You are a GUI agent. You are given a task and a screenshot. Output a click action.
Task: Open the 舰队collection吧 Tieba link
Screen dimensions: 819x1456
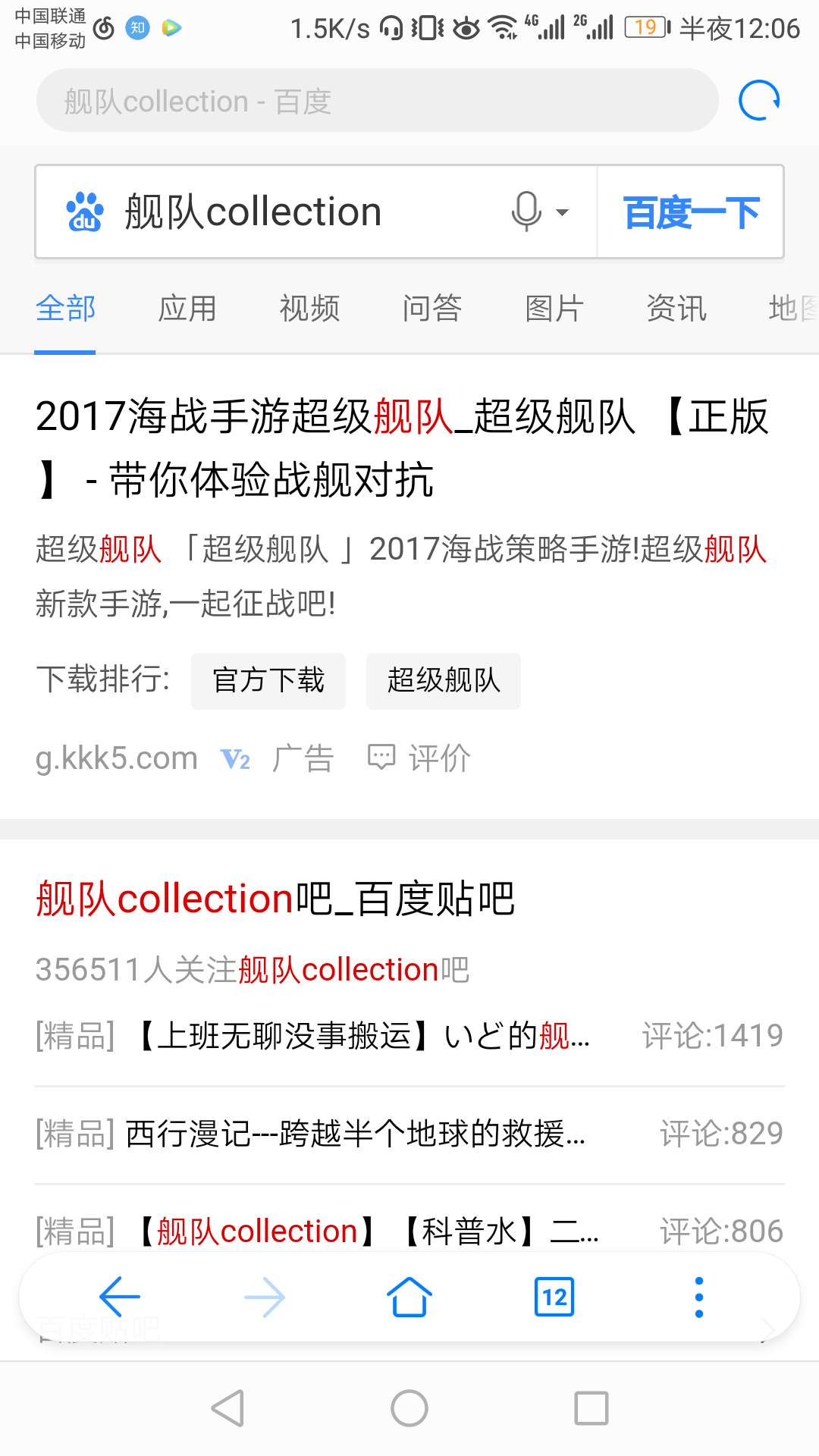point(275,899)
